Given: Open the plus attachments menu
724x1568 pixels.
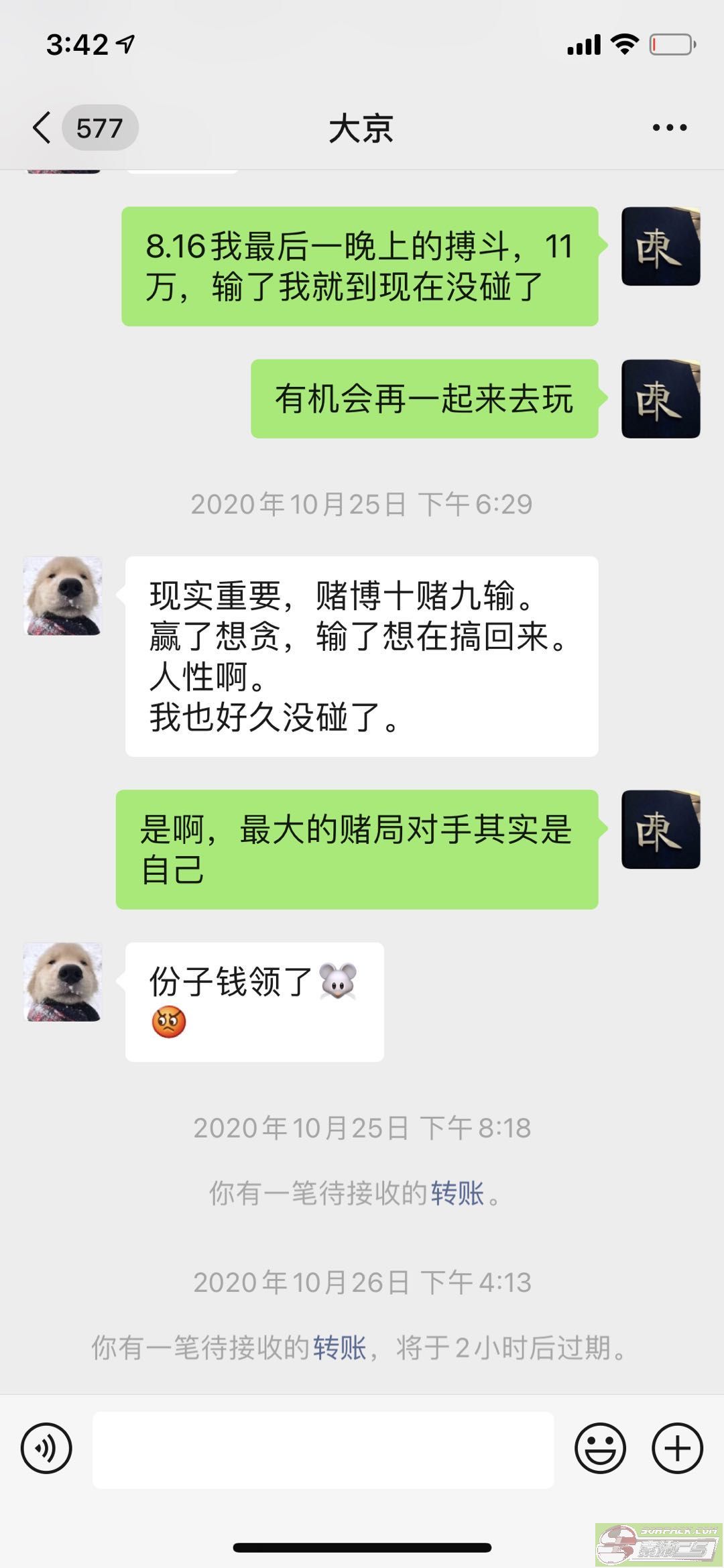Looking at the screenshot, I should 677,1449.
